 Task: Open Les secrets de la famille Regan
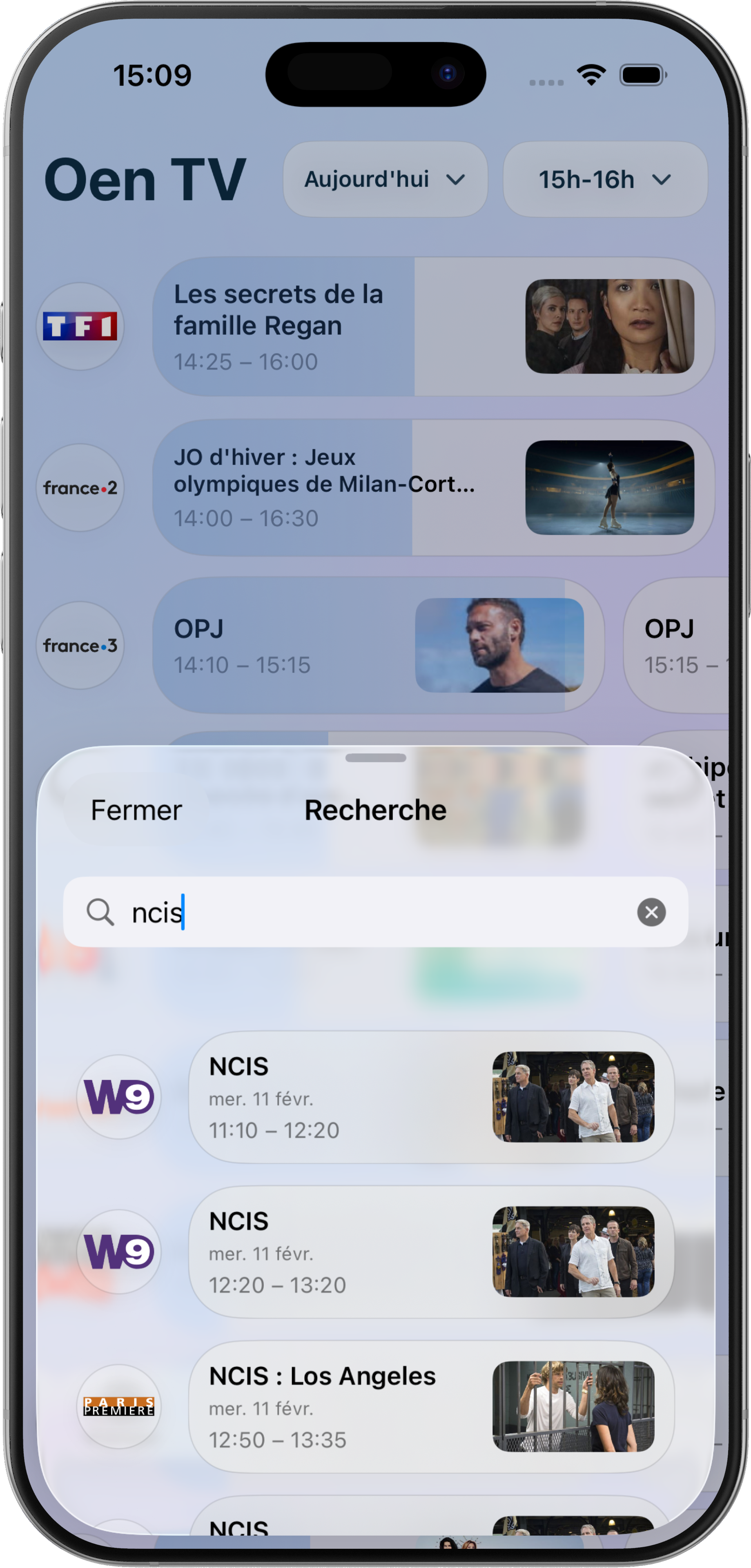tap(432, 327)
